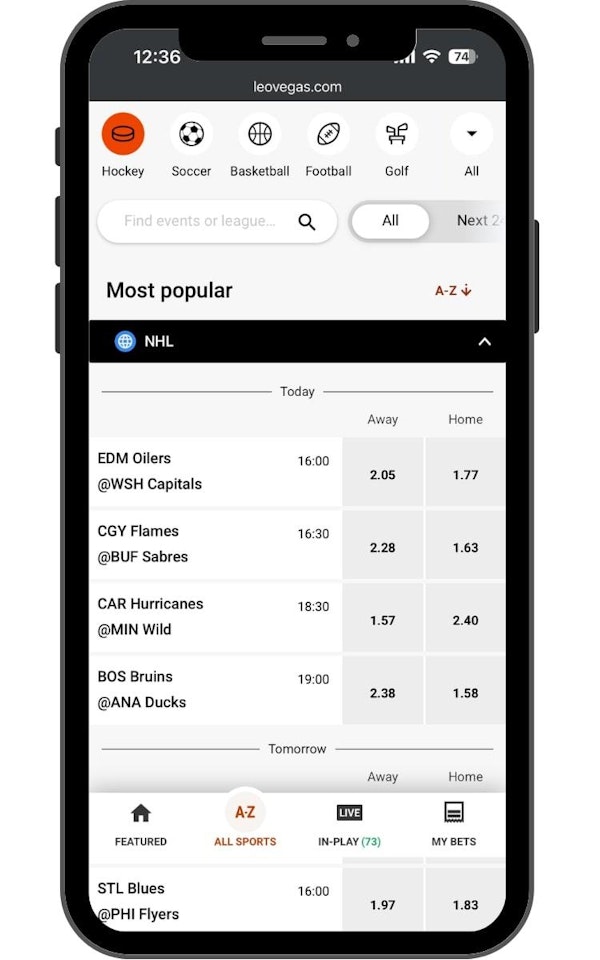Open the In-Play live tab

click(x=349, y=825)
